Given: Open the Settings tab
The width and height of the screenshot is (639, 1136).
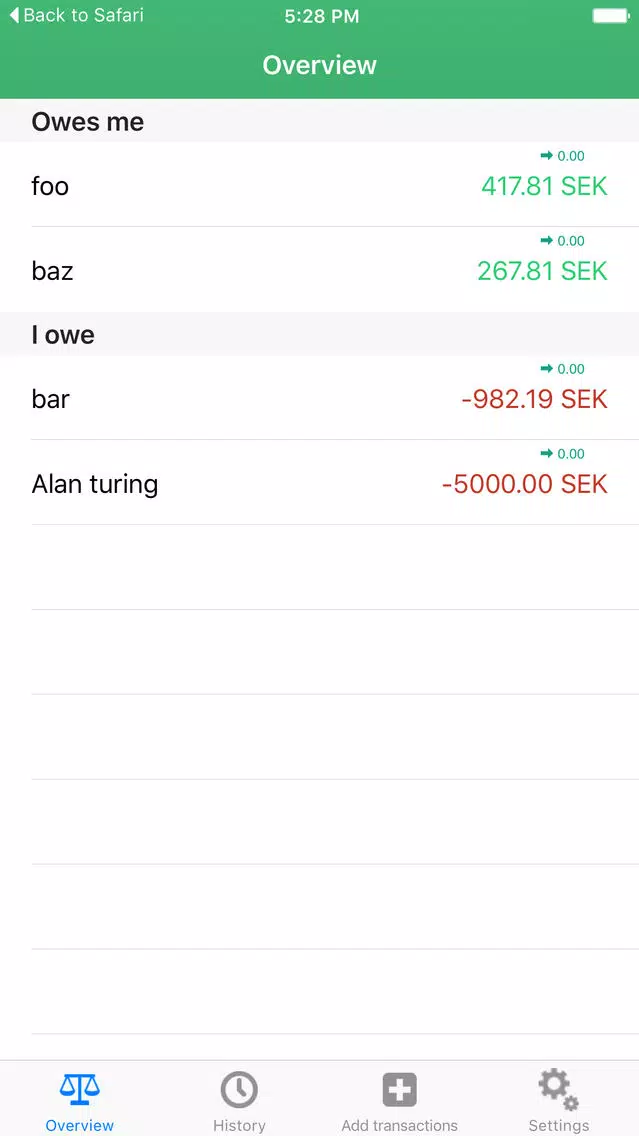Looking at the screenshot, I should [x=559, y=1100].
